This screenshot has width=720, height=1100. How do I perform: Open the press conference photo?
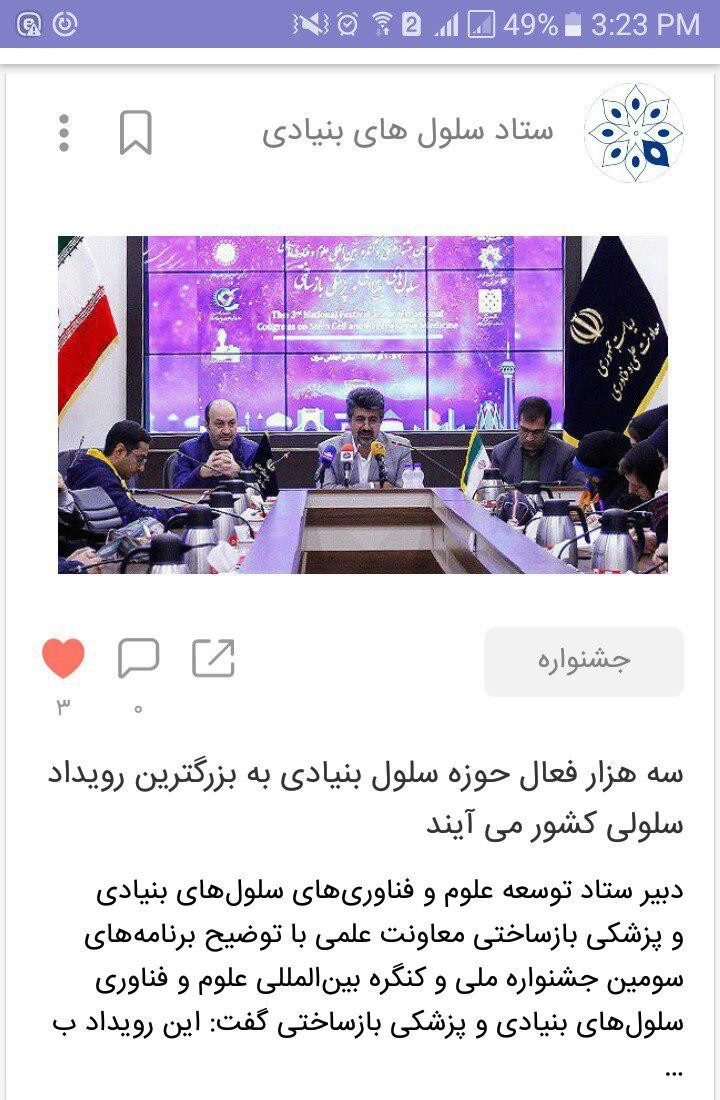[x=362, y=405]
